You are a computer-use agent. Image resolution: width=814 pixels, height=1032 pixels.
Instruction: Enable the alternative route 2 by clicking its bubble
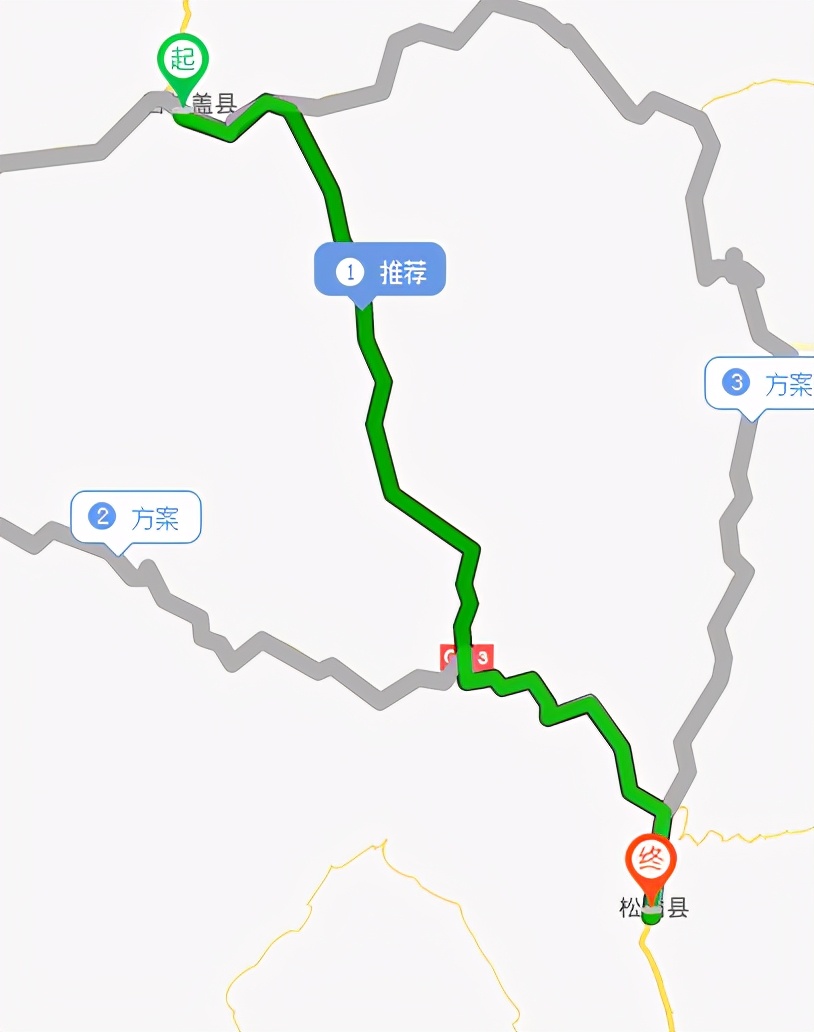point(136,518)
